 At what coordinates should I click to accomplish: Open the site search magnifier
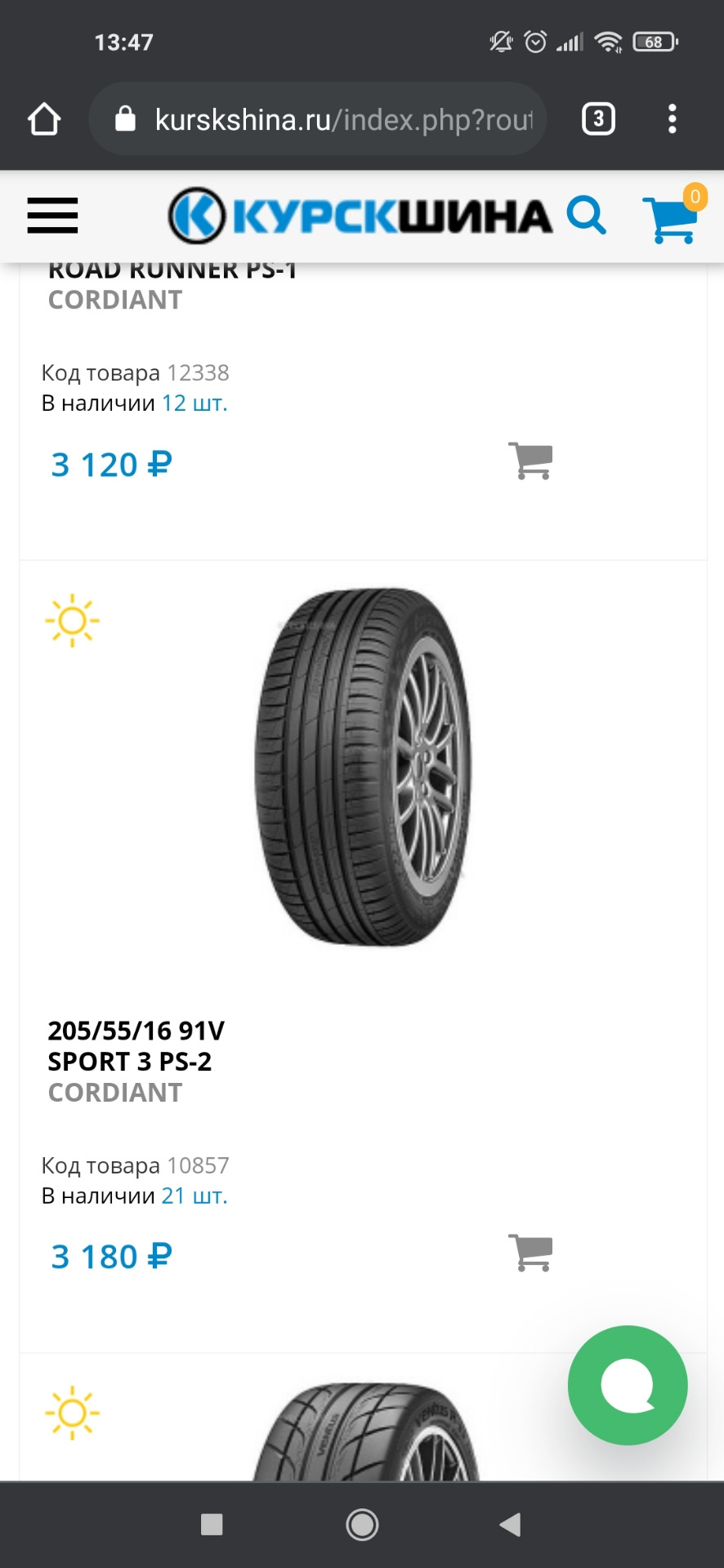tap(587, 216)
